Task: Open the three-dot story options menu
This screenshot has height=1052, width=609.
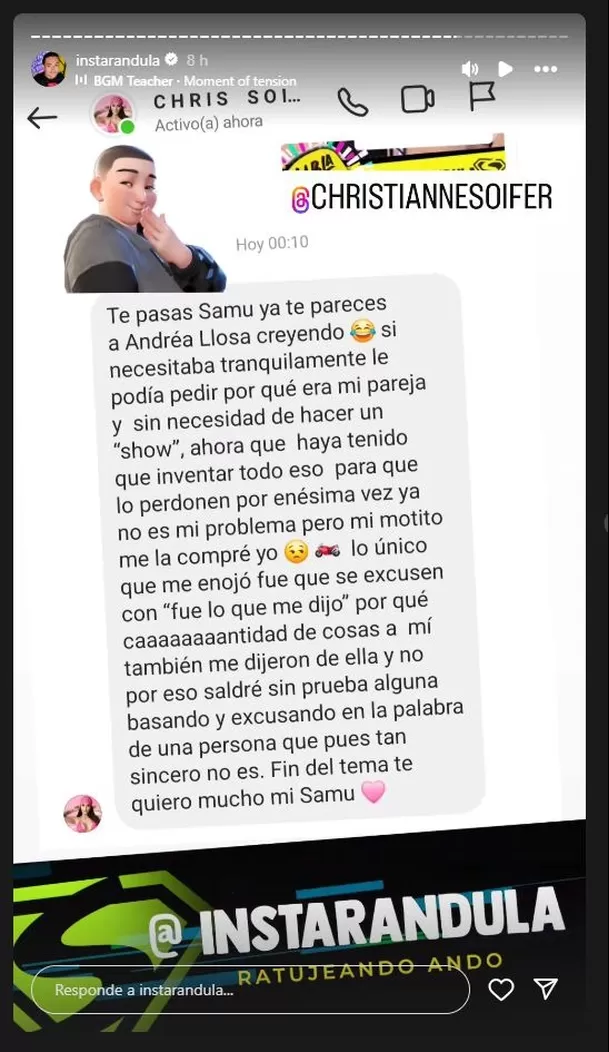Action: pyautogui.click(x=545, y=69)
